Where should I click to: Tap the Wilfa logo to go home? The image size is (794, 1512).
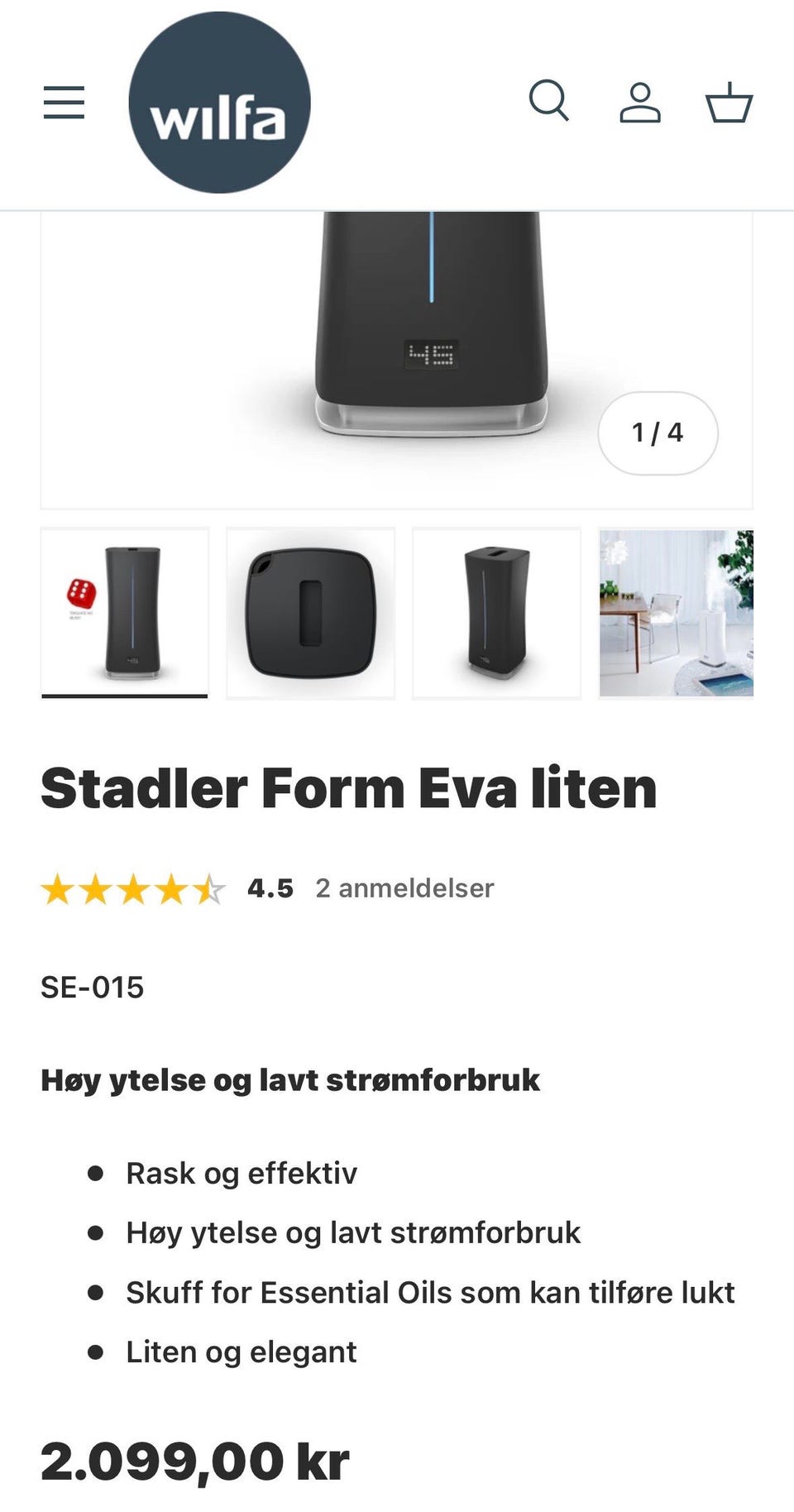(x=219, y=103)
